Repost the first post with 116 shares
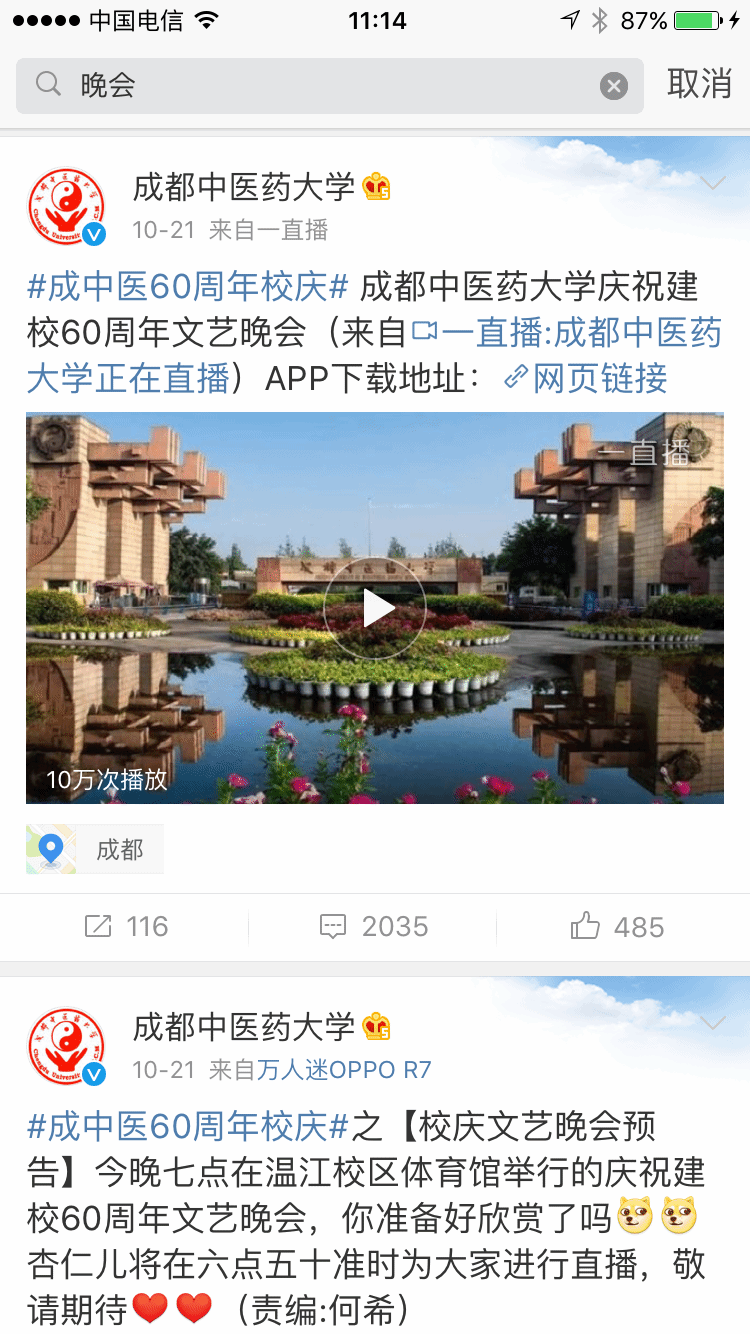Viewport: 750px width, 1334px height. [x=126, y=927]
